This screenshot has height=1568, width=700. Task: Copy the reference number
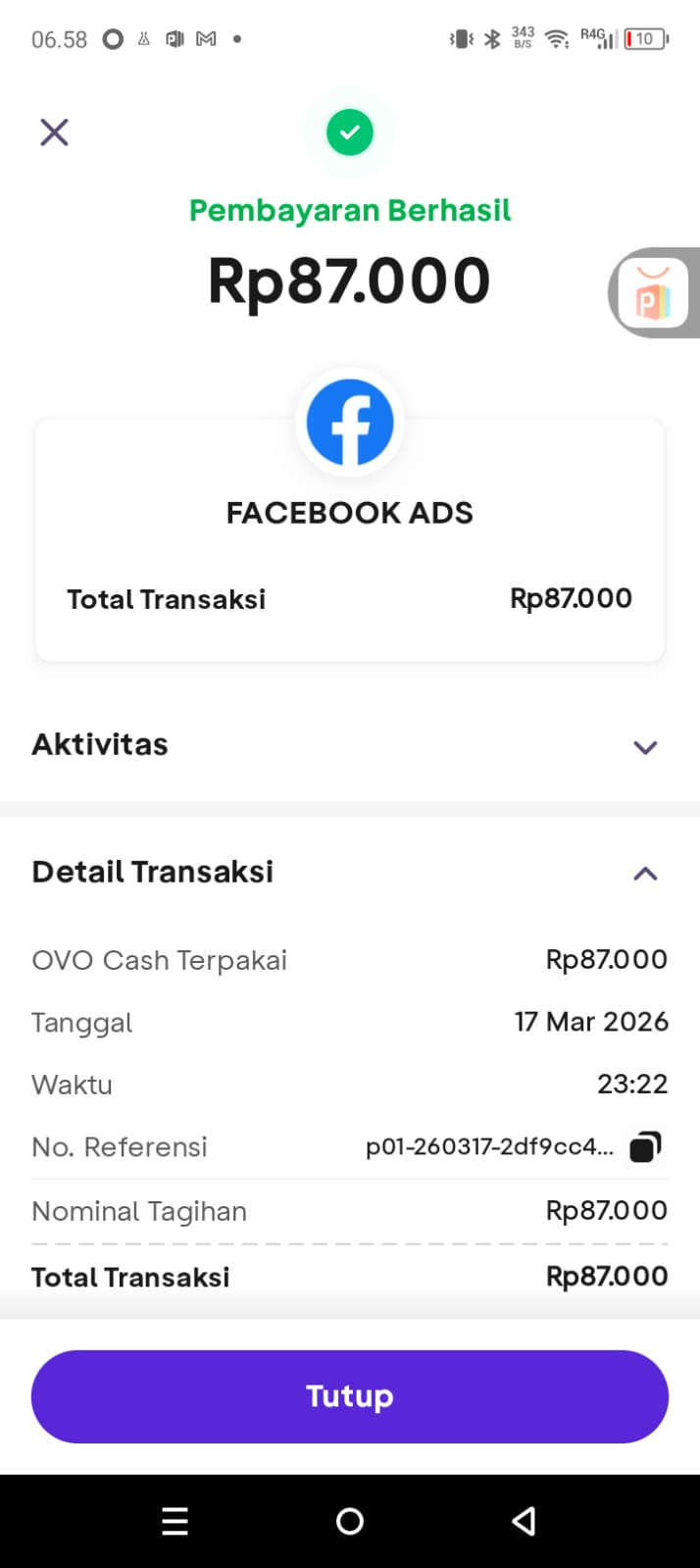[644, 1146]
